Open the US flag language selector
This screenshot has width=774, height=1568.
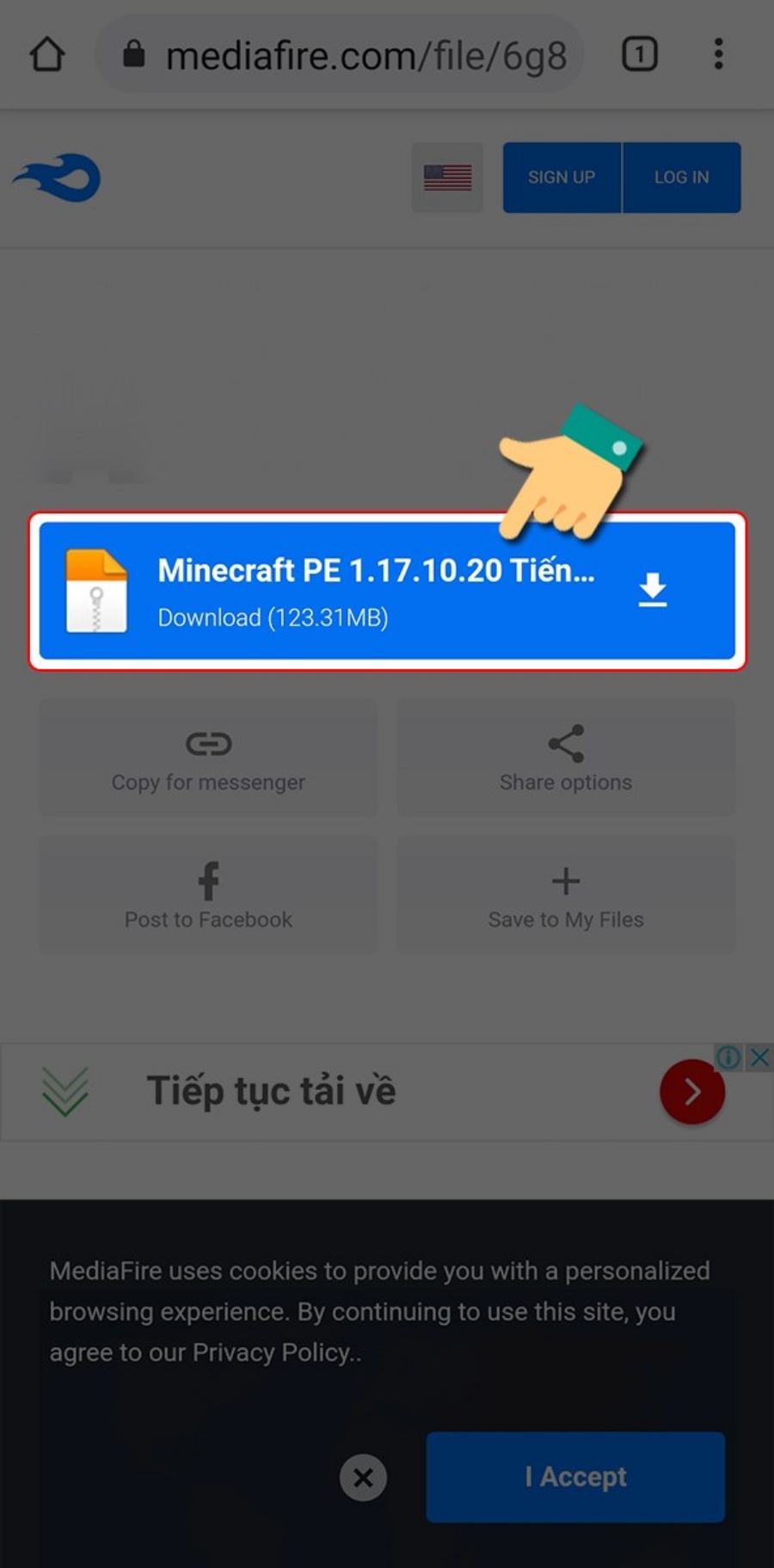447,178
